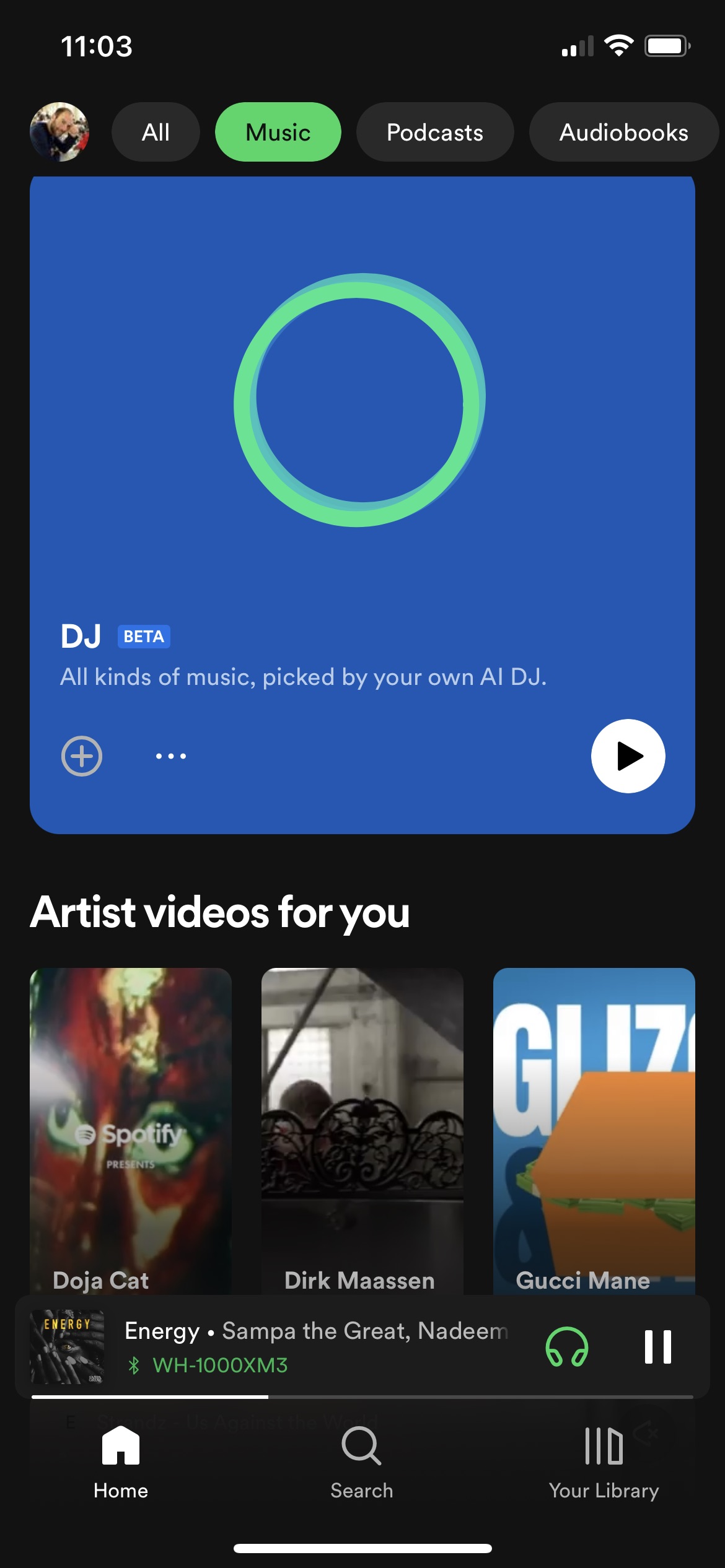
Task: Open Your Library tab
Action: pyautogui.click(x=604, y=1463)
